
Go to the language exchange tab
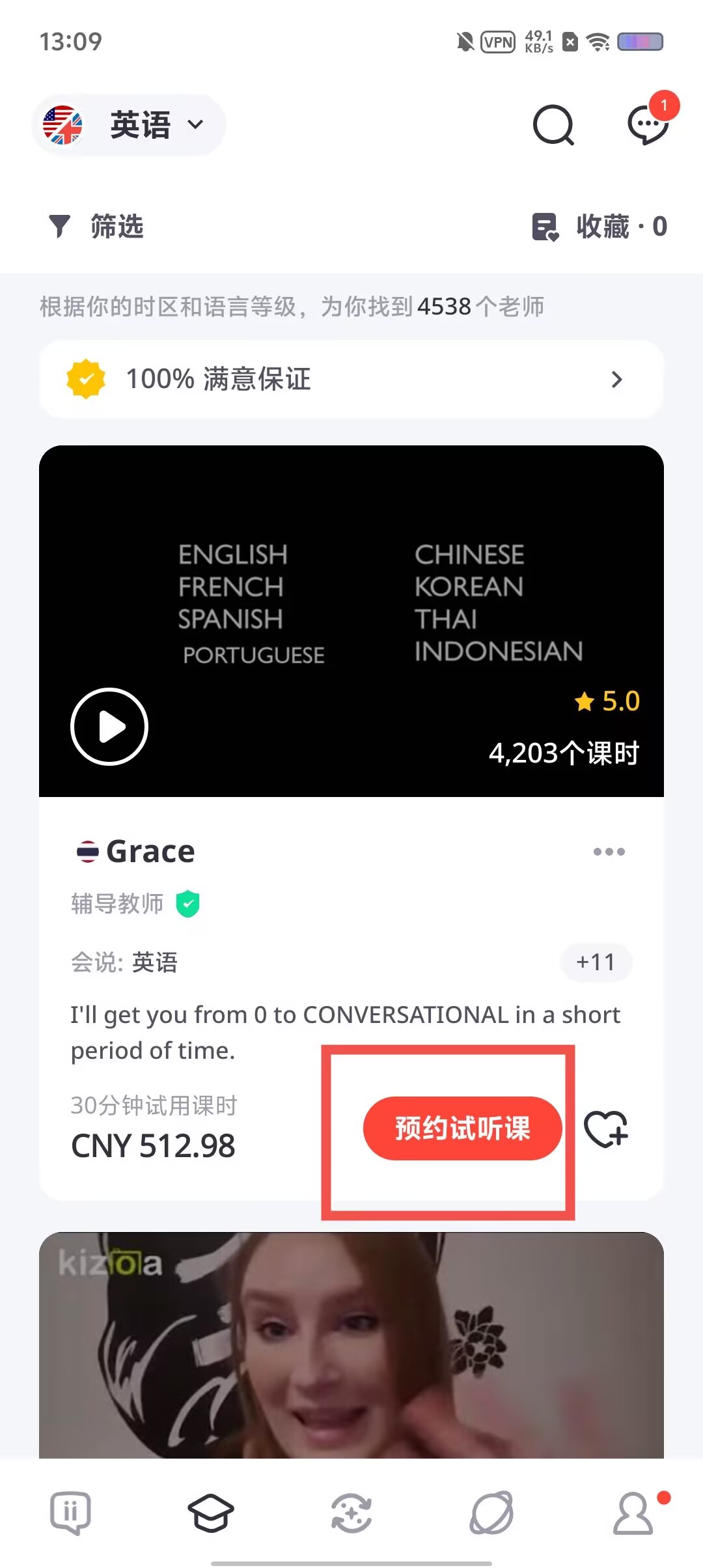pyautogui.click(x=351, y=1512)
